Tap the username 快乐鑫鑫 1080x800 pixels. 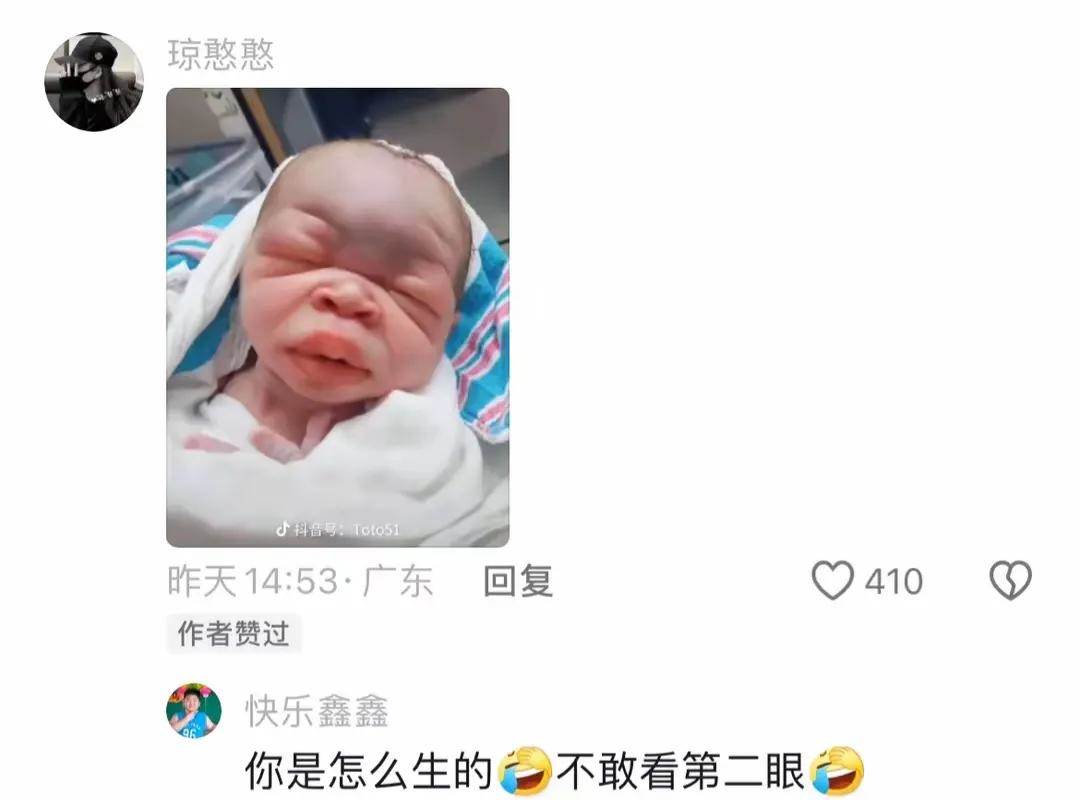pyautogui.click(x=317, y=711)
